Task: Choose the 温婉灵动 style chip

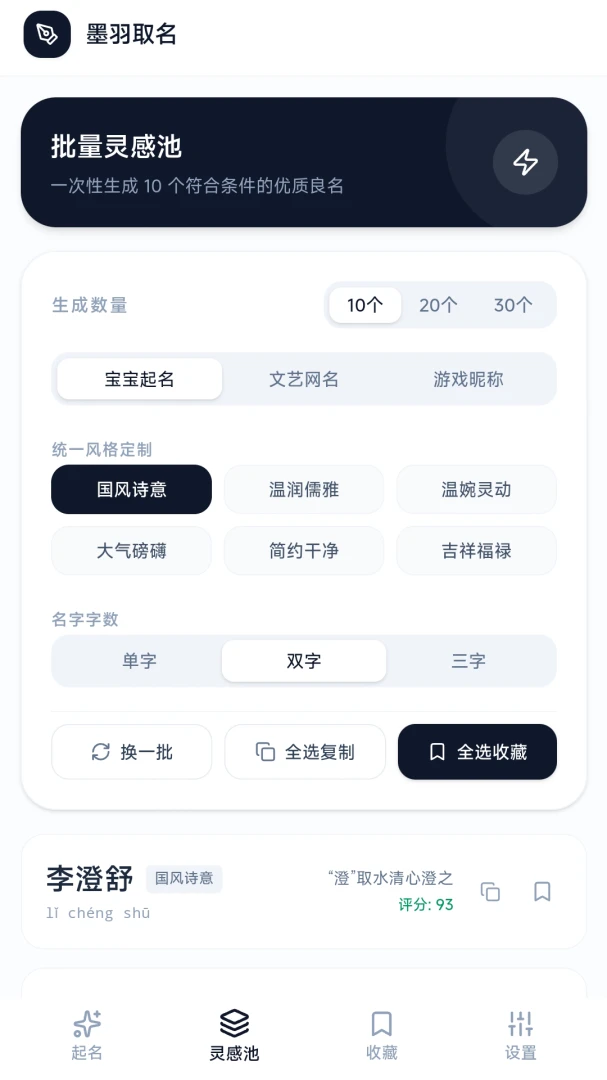Action: point(476,489)
